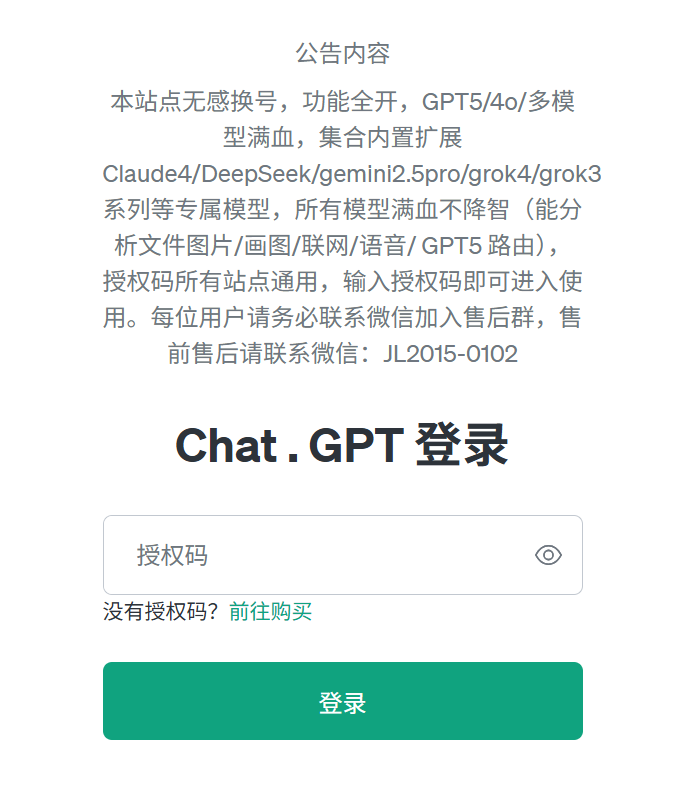
Task: Tap the green 登录 login button
Action: tap(342, 702)
